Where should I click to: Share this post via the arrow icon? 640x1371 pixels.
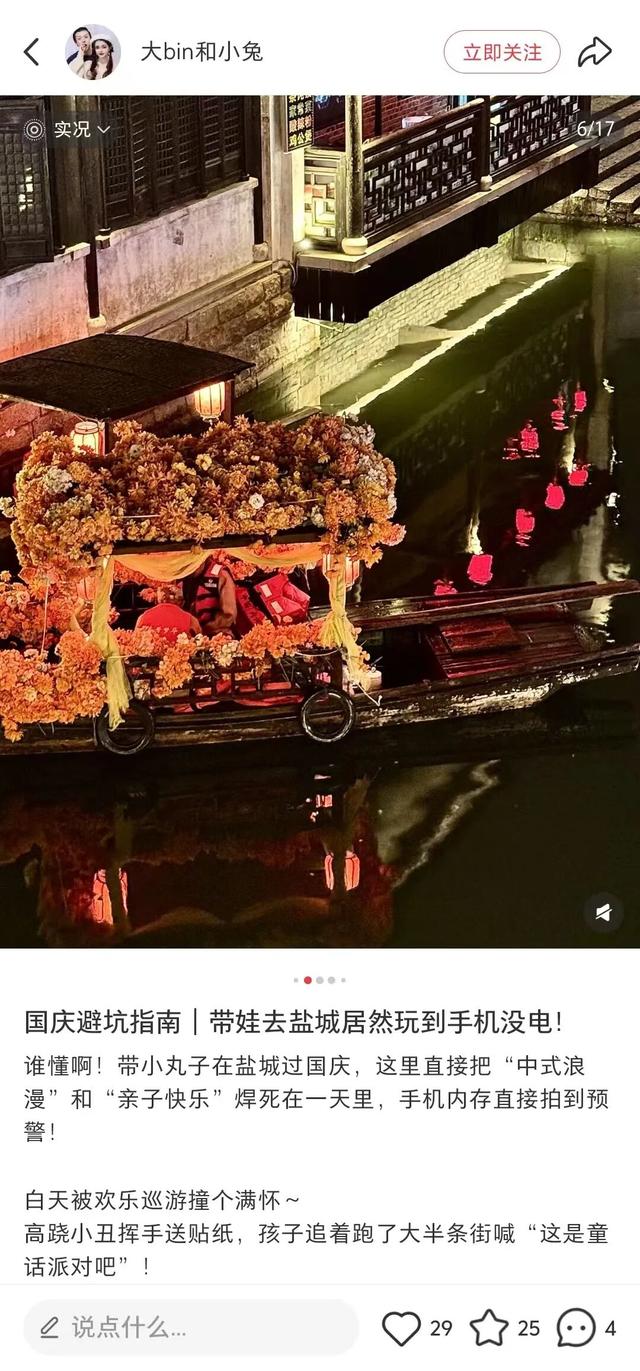594,52
